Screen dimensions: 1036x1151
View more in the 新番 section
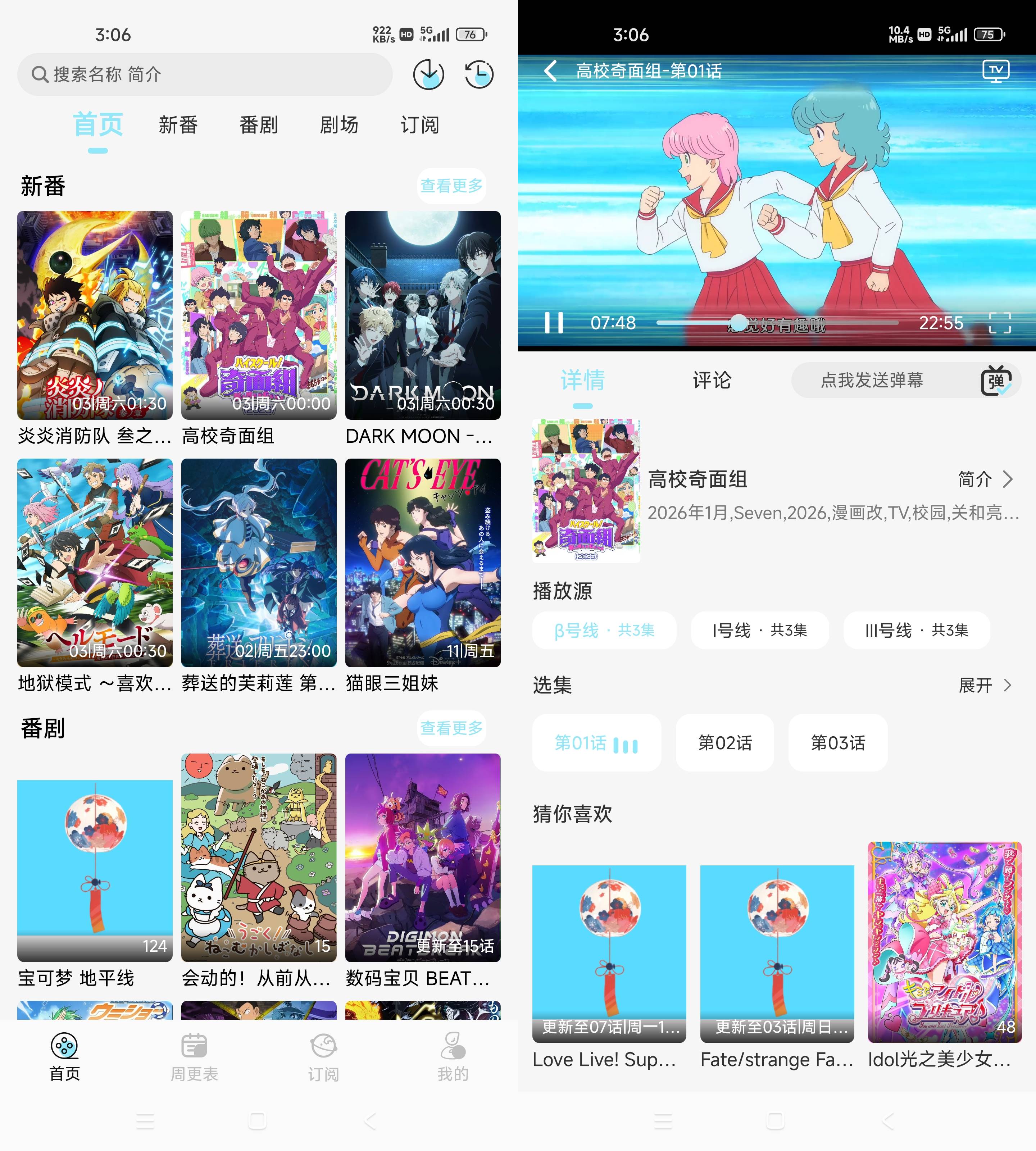pyautogui.click(x=451, y=185)
